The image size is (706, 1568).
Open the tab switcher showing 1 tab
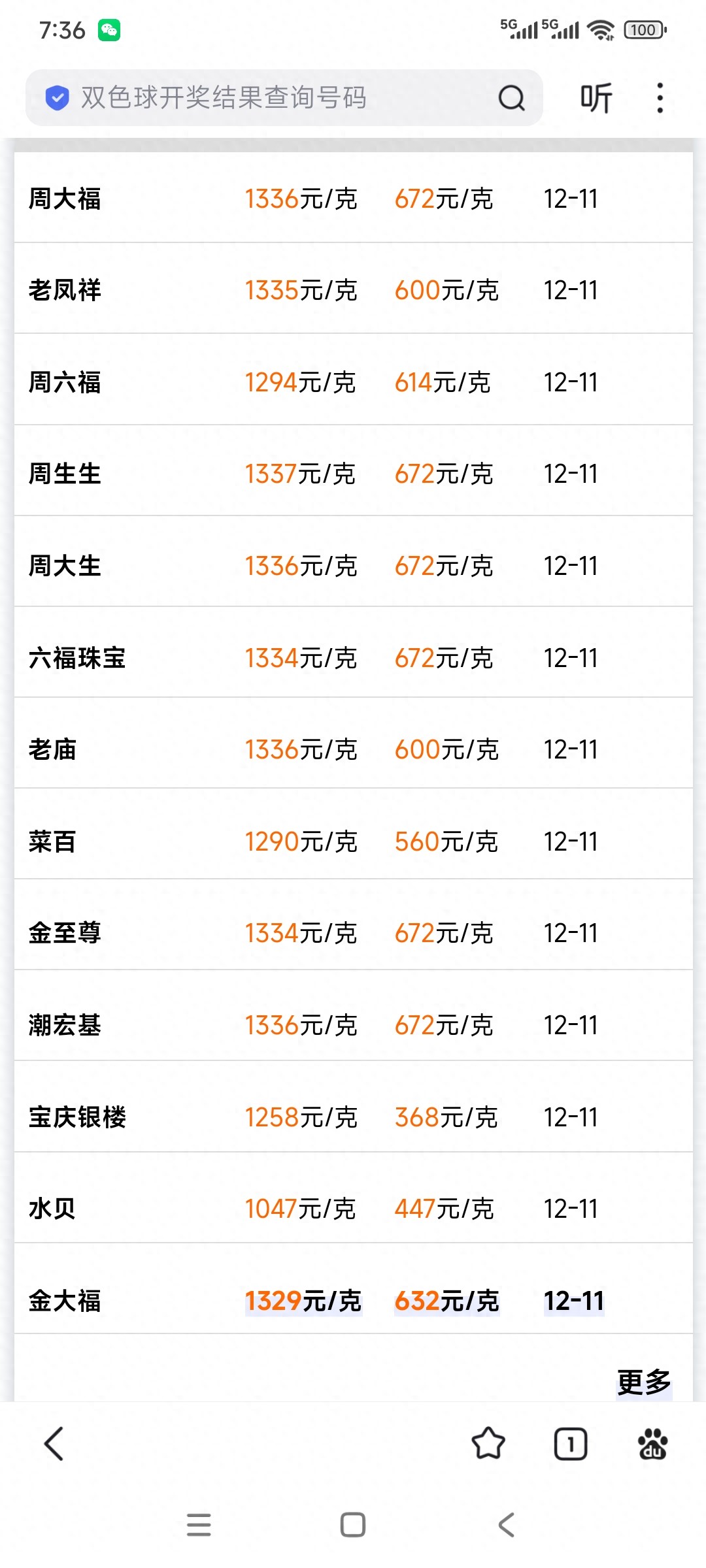click(571, 1444)
